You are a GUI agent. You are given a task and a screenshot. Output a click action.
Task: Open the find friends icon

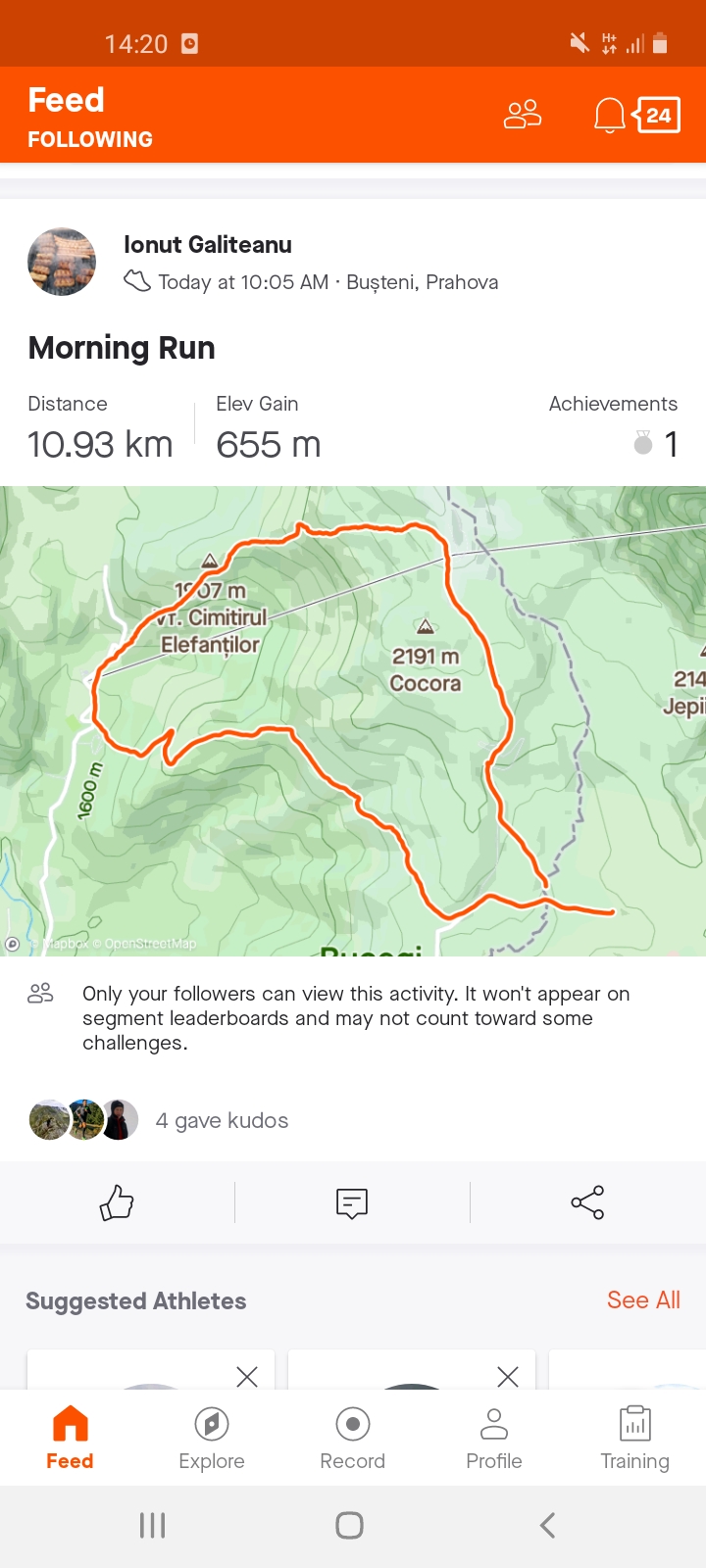[x=523, y=115]
